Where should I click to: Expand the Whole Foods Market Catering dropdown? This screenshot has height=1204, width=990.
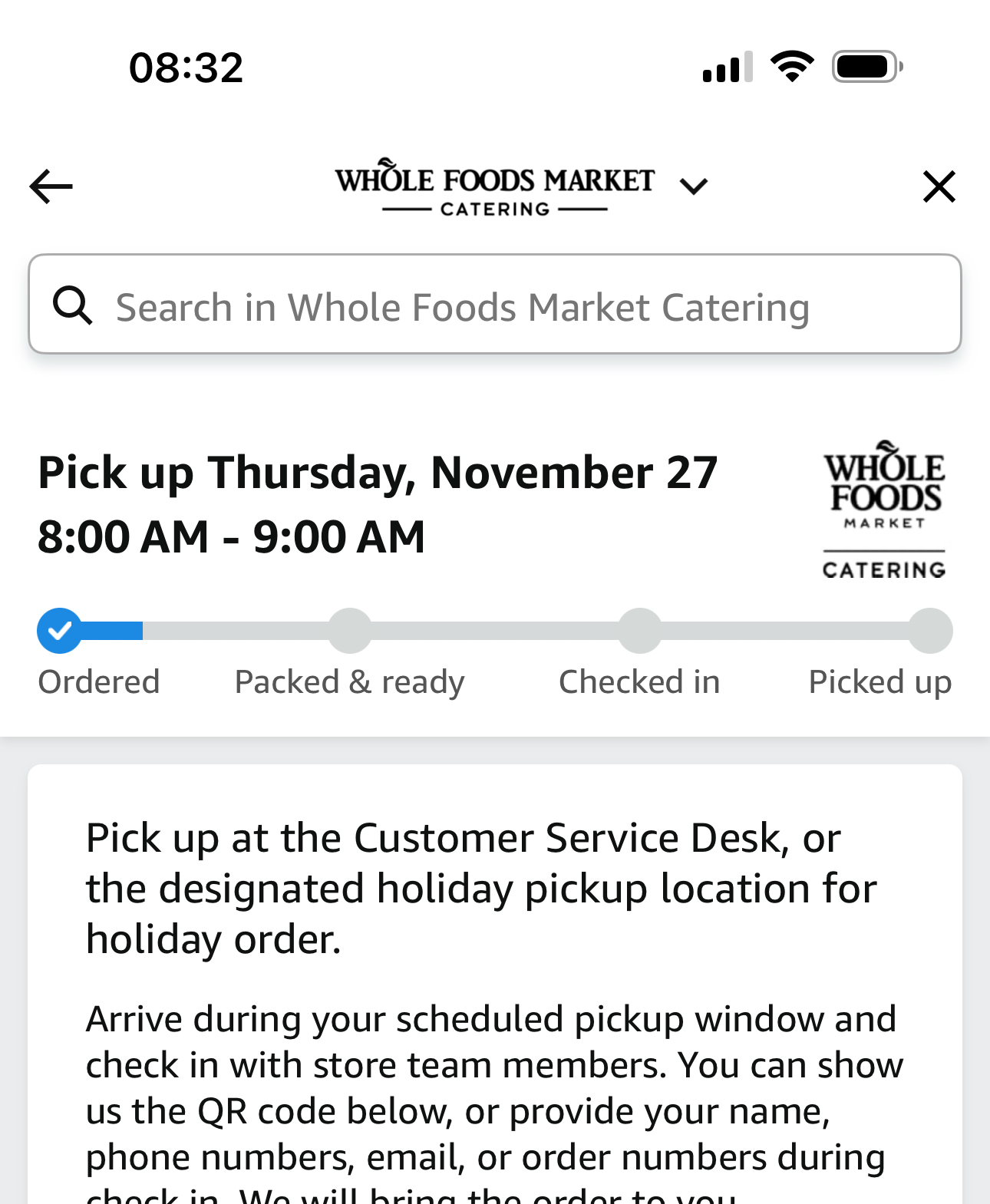pos(693,186)
